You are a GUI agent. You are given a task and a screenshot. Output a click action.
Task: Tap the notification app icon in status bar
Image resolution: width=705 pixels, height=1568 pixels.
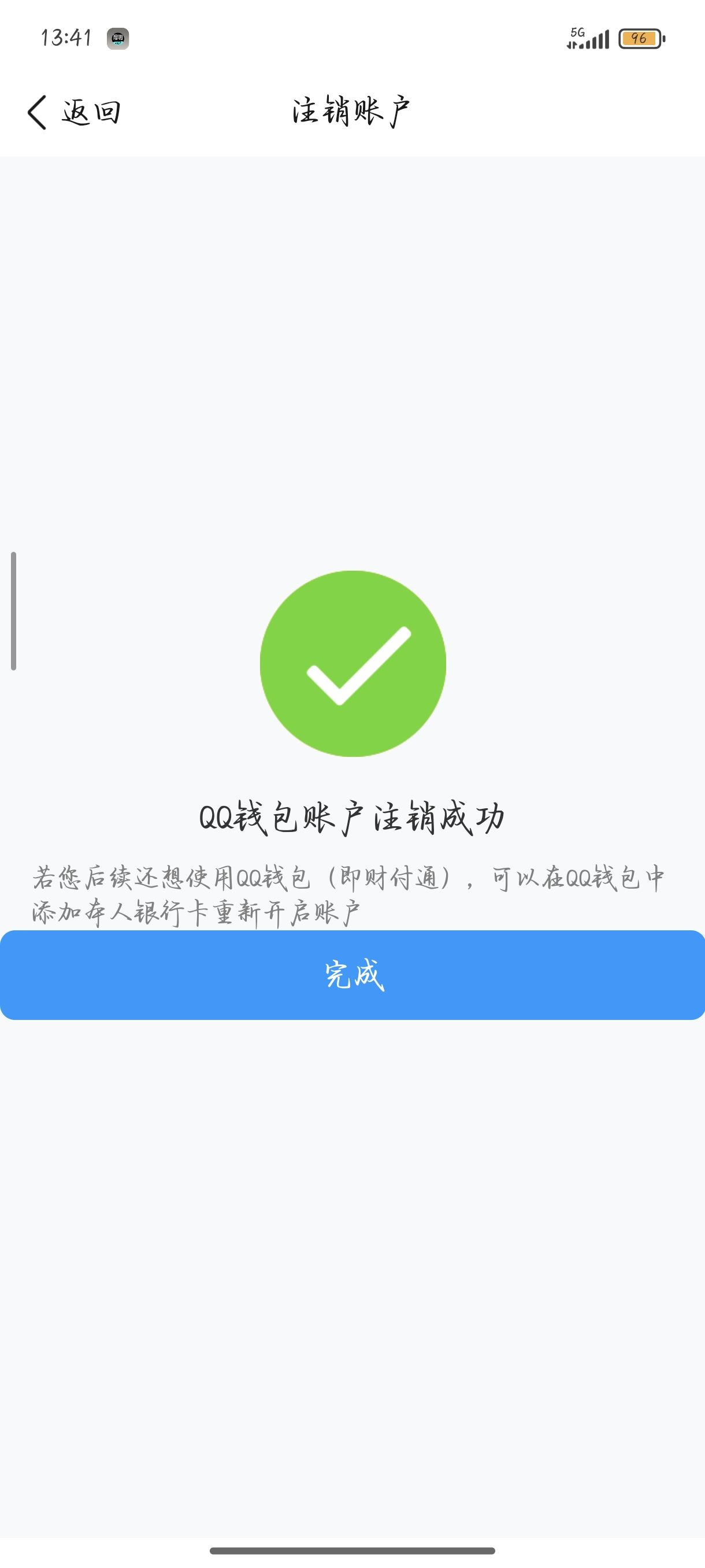point(117,39)
